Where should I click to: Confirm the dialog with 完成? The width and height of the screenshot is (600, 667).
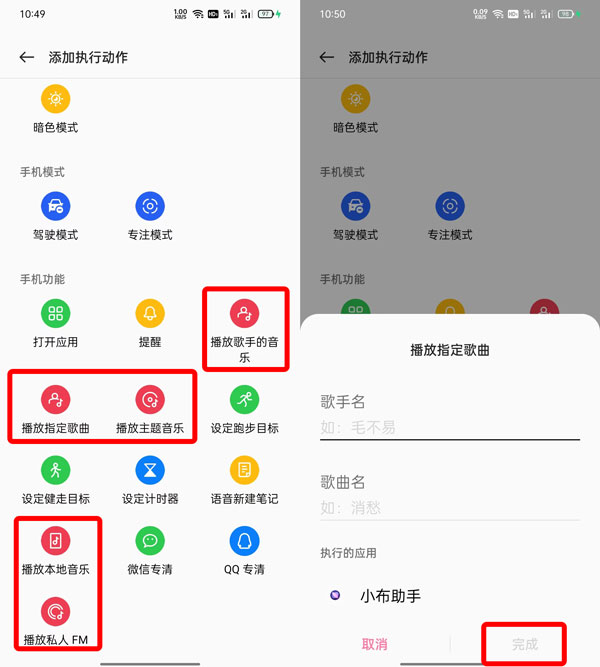(x=525, y=644)
